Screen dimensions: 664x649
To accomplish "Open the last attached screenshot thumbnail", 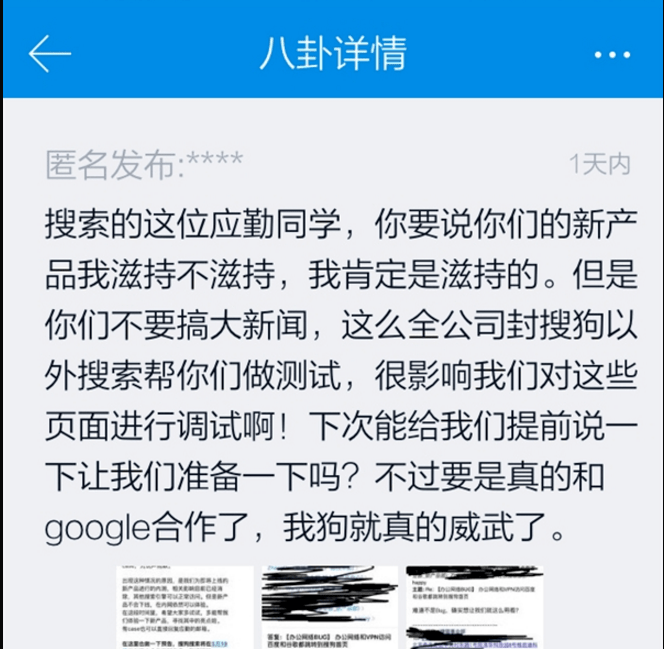I will (474, 607).
